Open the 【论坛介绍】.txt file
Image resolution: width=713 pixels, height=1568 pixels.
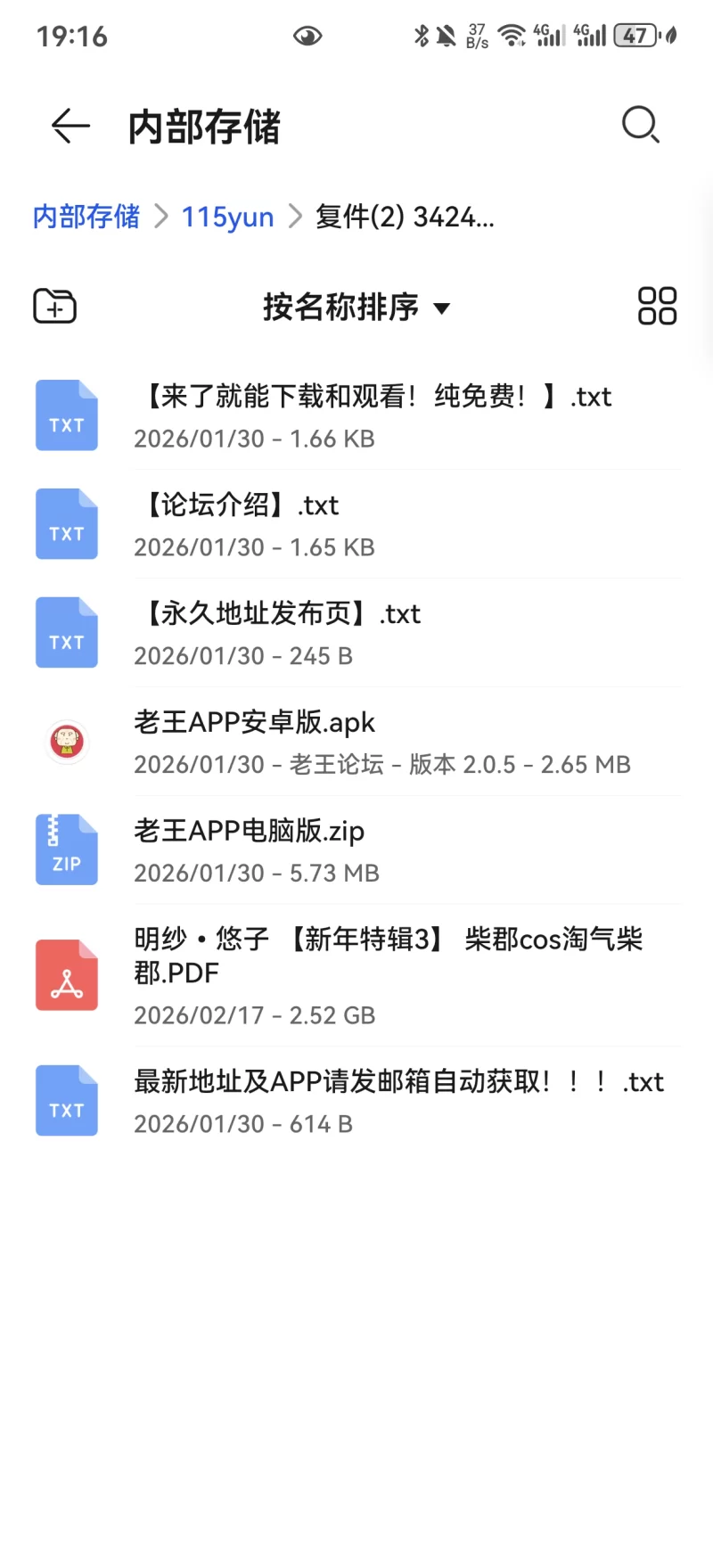pos(356,524)
